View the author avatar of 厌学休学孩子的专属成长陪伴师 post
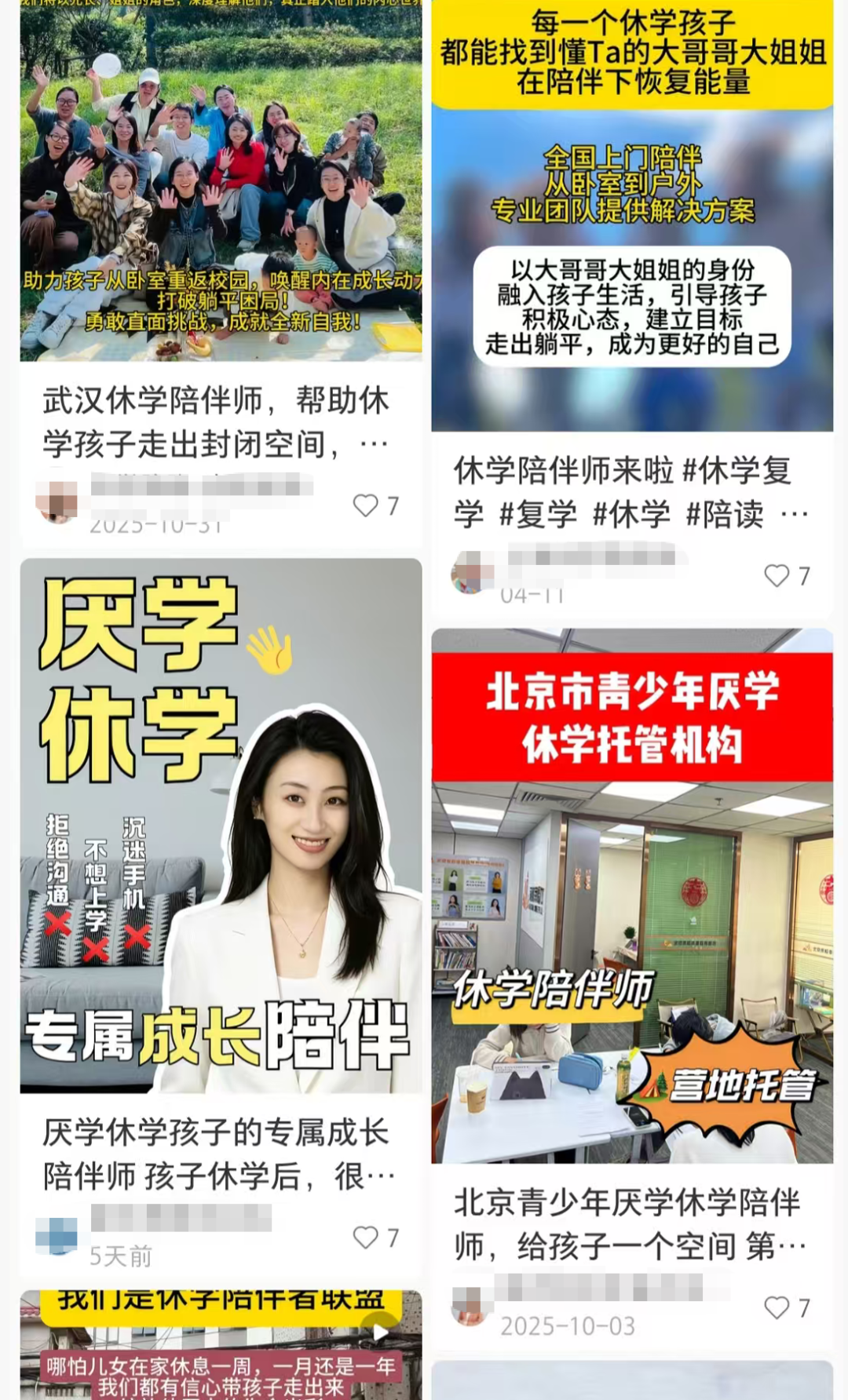 (57, 1236)
